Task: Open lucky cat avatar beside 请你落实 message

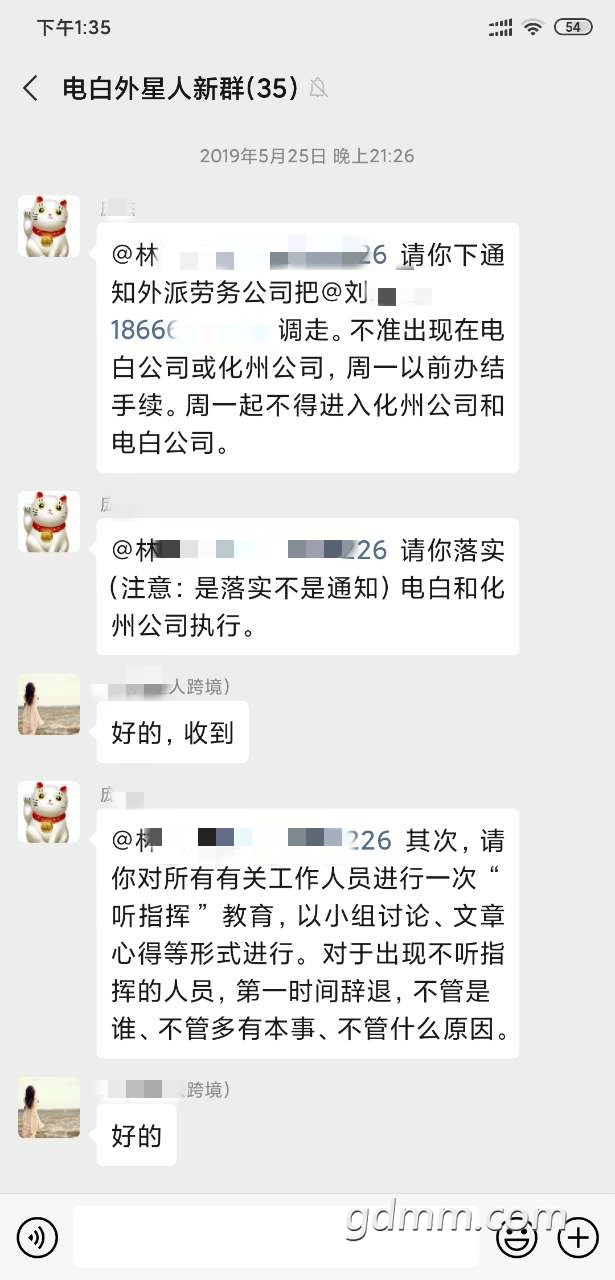Action: coord(49,522)
